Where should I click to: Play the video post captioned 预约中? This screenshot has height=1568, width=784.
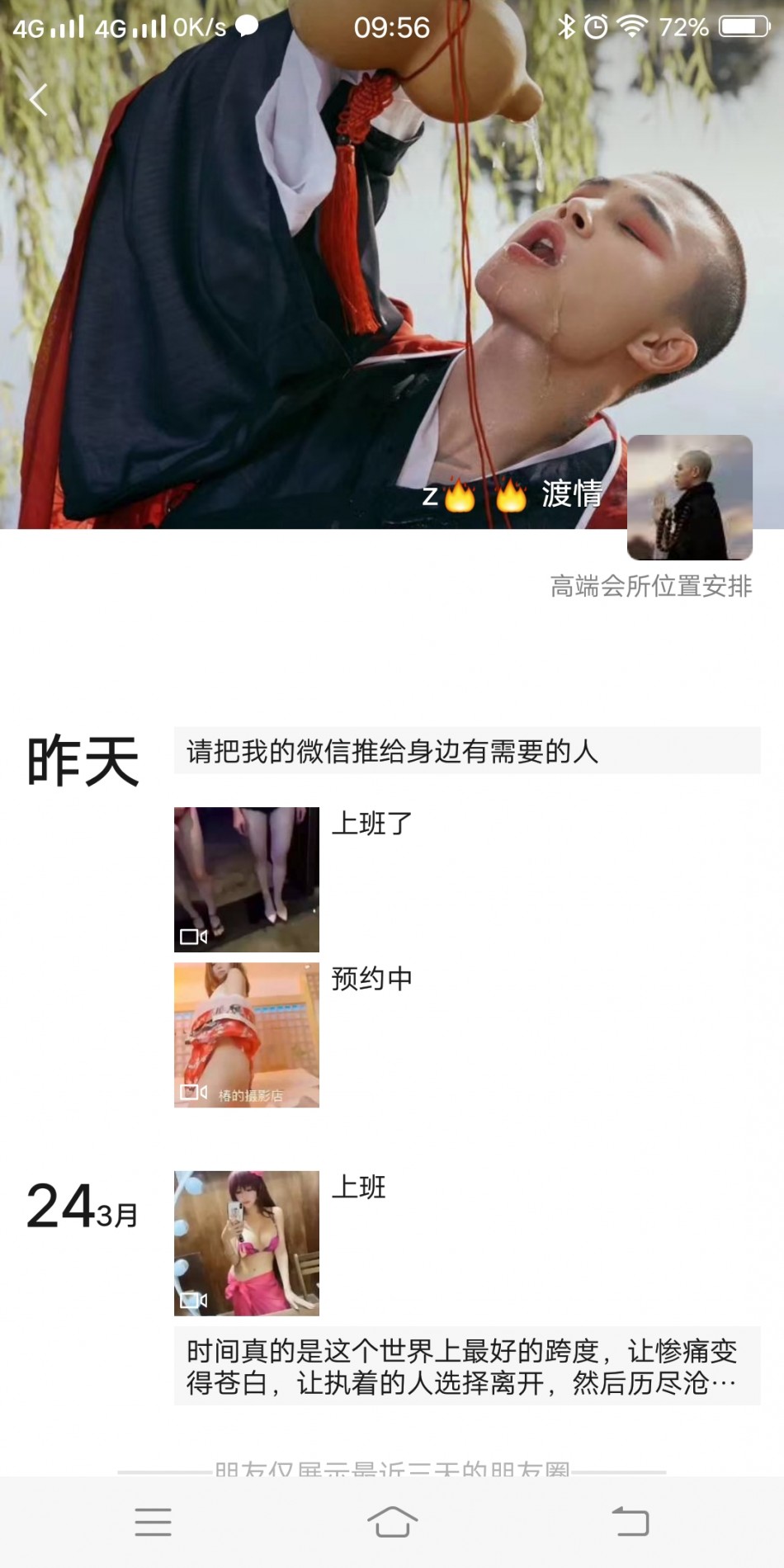coord(246,1035)
